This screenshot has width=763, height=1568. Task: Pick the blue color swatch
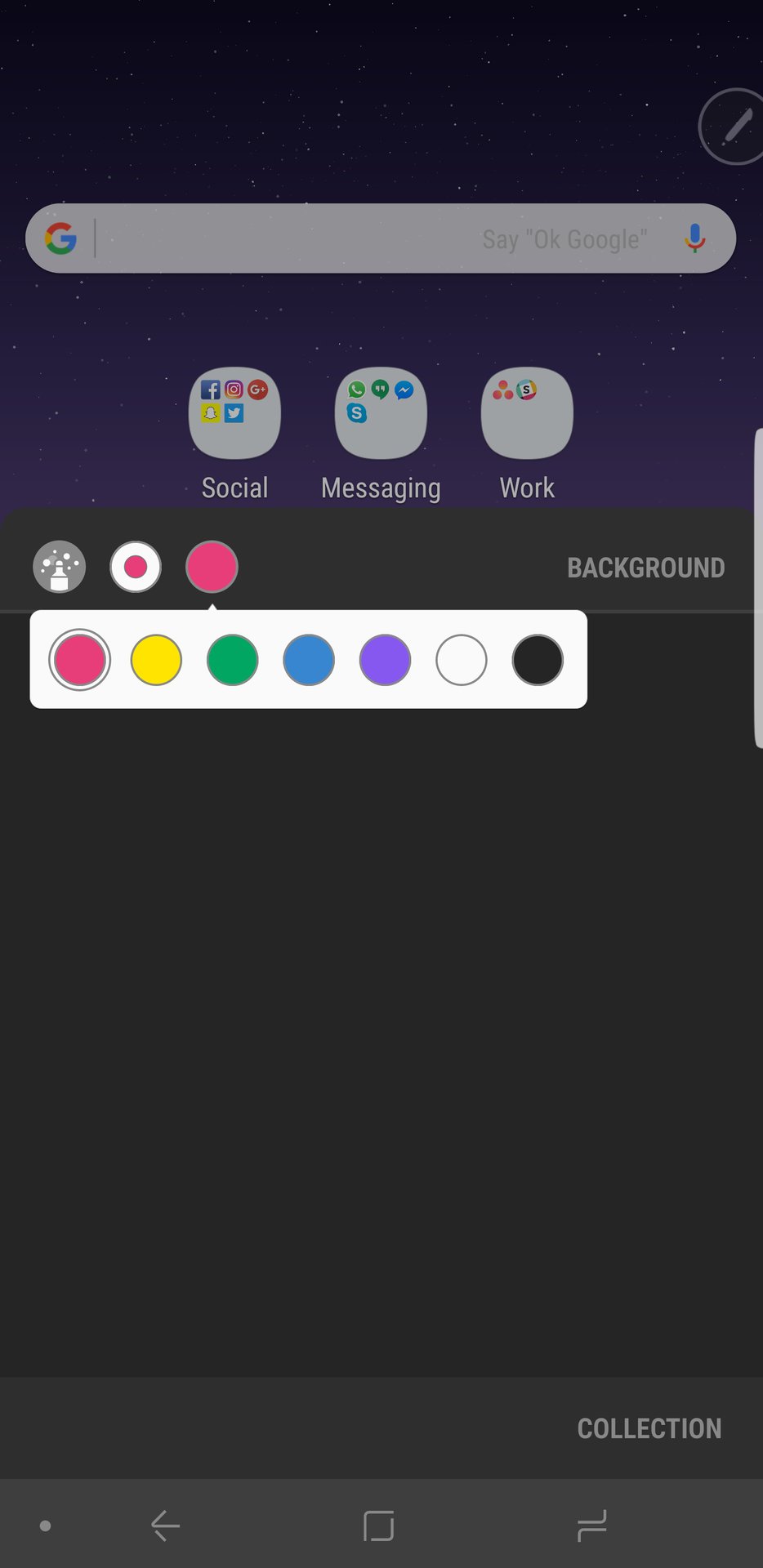pyautogui.click(x=309, y=660)
